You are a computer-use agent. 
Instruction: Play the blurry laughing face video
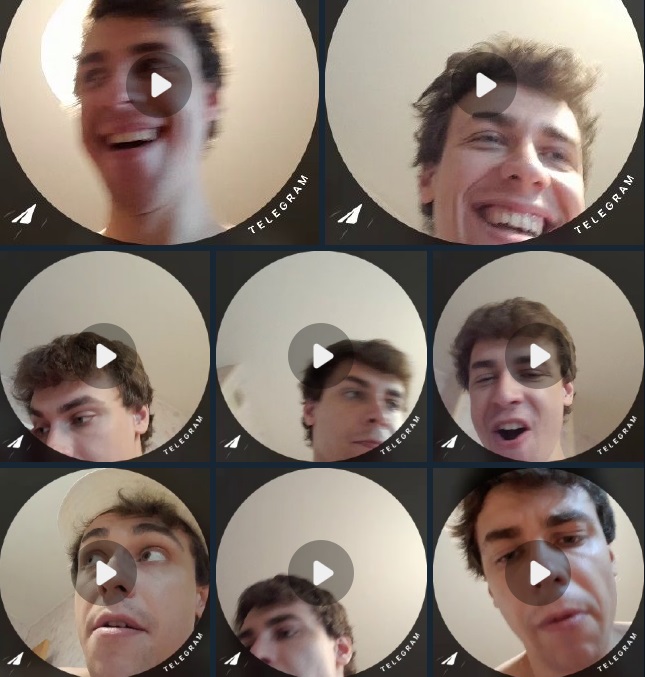[159, 85]
